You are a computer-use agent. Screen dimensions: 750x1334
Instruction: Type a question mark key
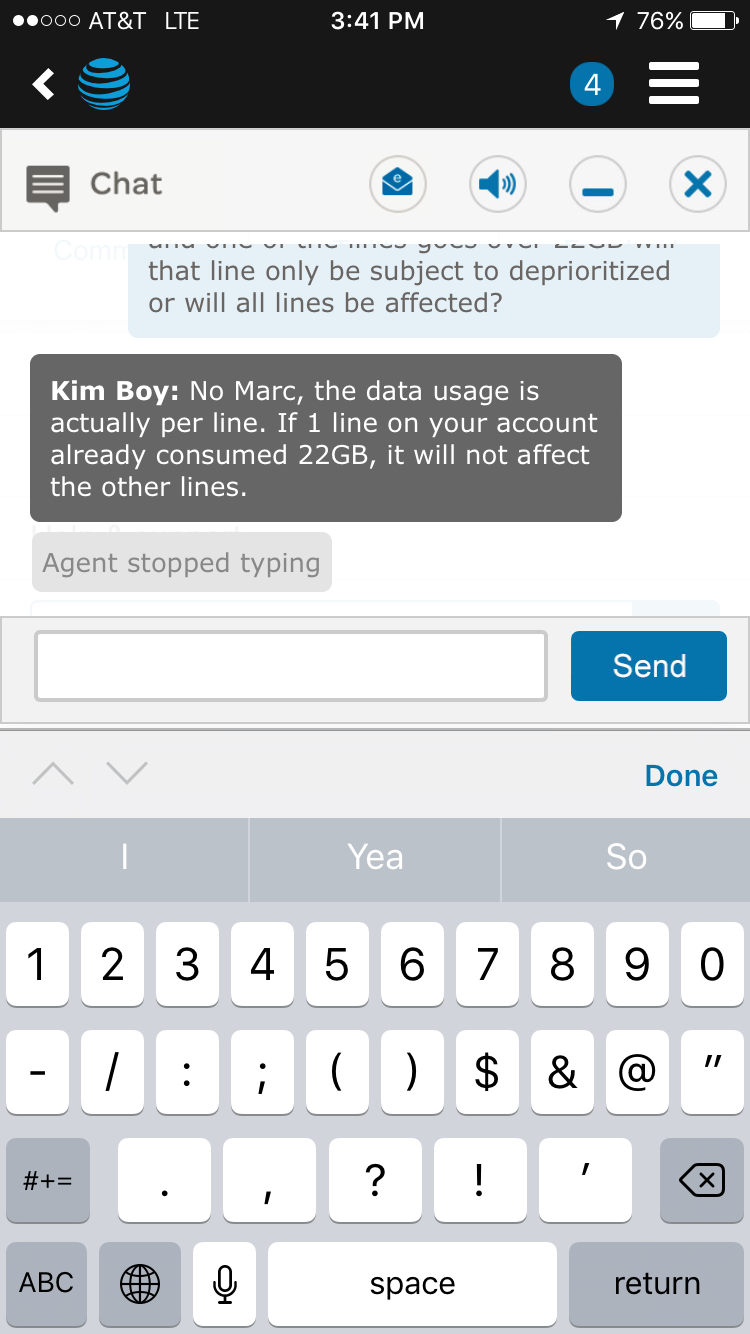pos(375,1180)
